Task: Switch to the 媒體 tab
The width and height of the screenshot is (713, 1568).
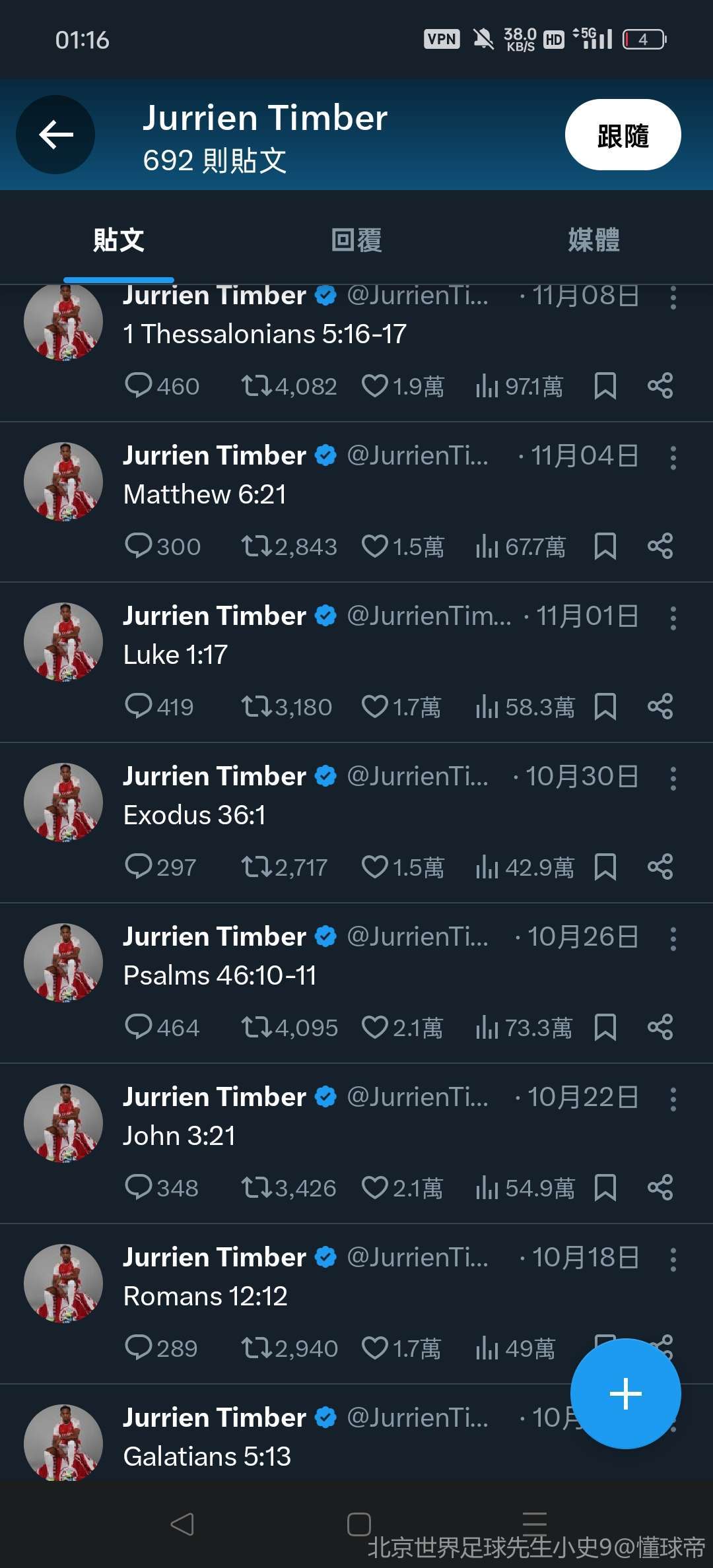Action: point(594,240)
